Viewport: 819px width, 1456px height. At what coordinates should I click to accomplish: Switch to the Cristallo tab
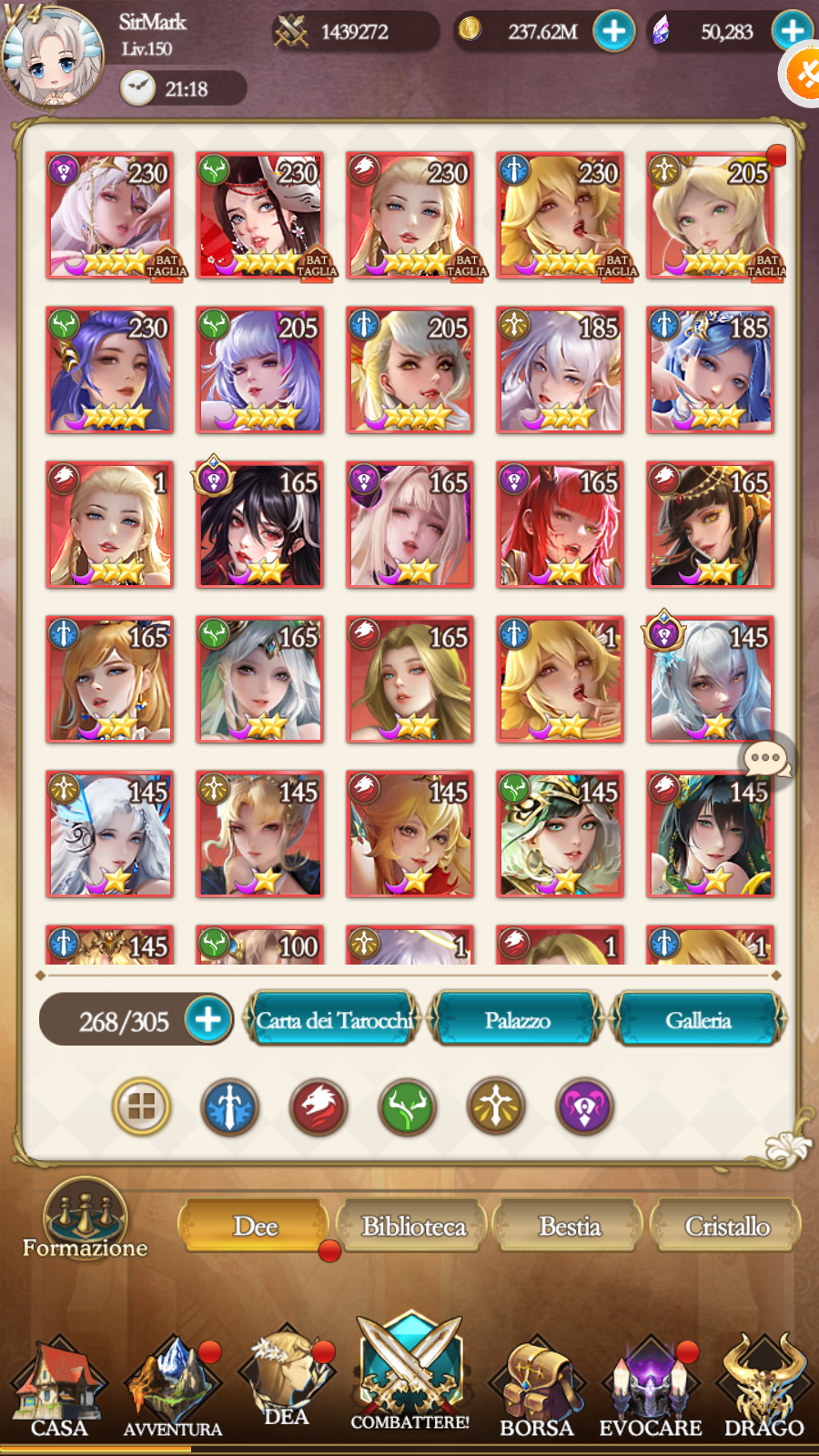point(727,1226)
